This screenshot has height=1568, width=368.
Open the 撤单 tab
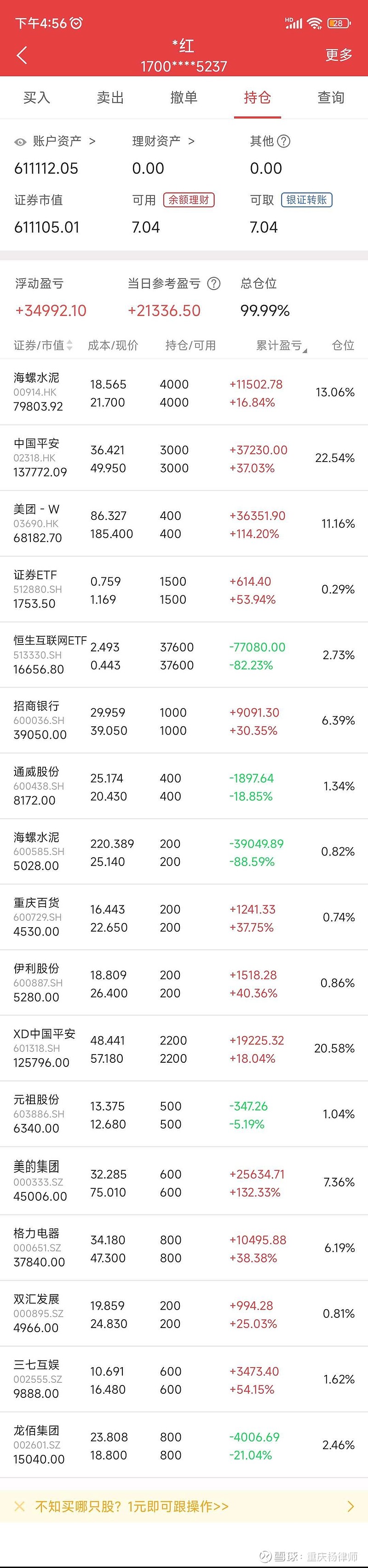184,97
